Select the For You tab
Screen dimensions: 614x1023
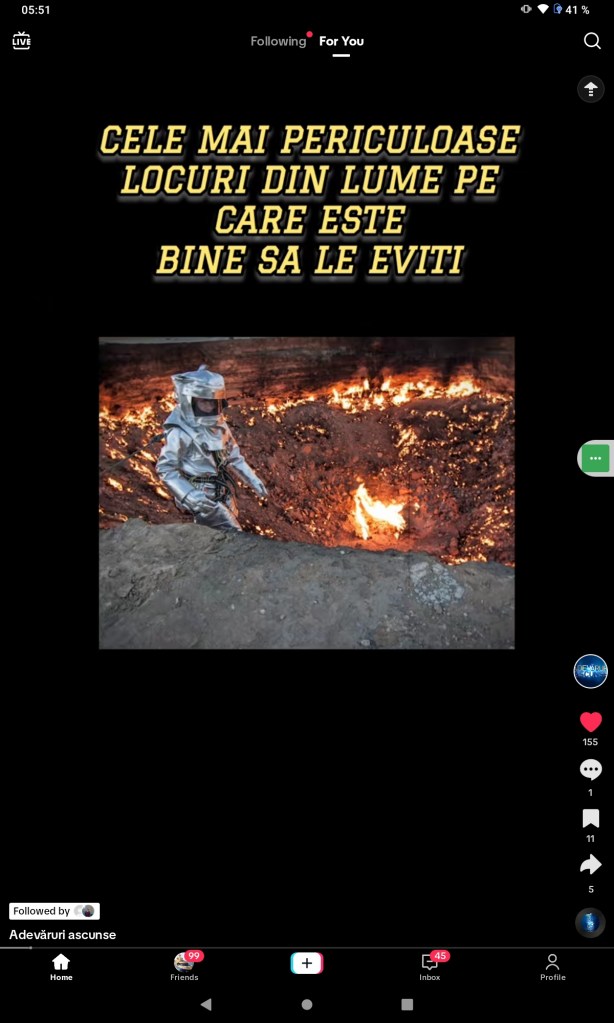pyautogui.click(x=341, y=41)
